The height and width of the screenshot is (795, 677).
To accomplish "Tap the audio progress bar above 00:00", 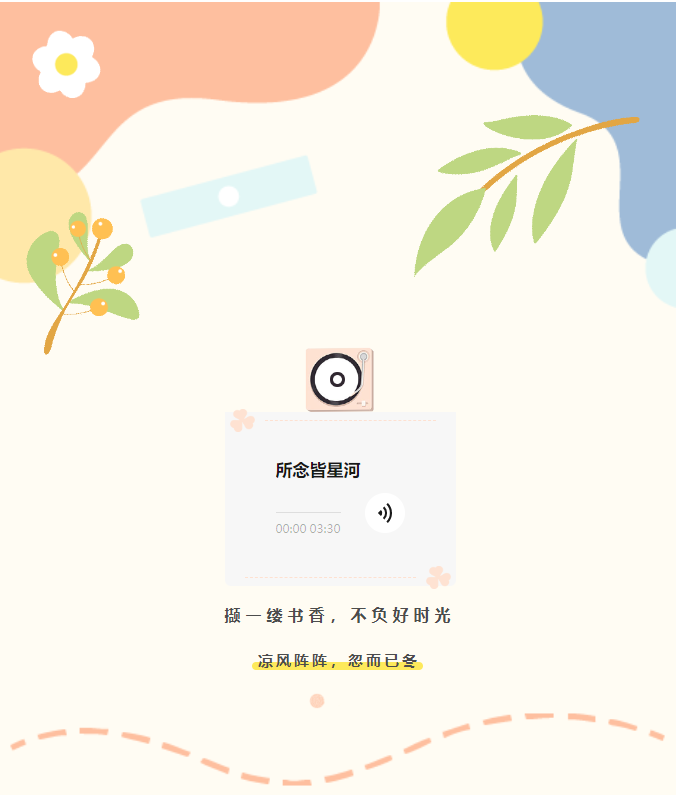I will 308,512.
